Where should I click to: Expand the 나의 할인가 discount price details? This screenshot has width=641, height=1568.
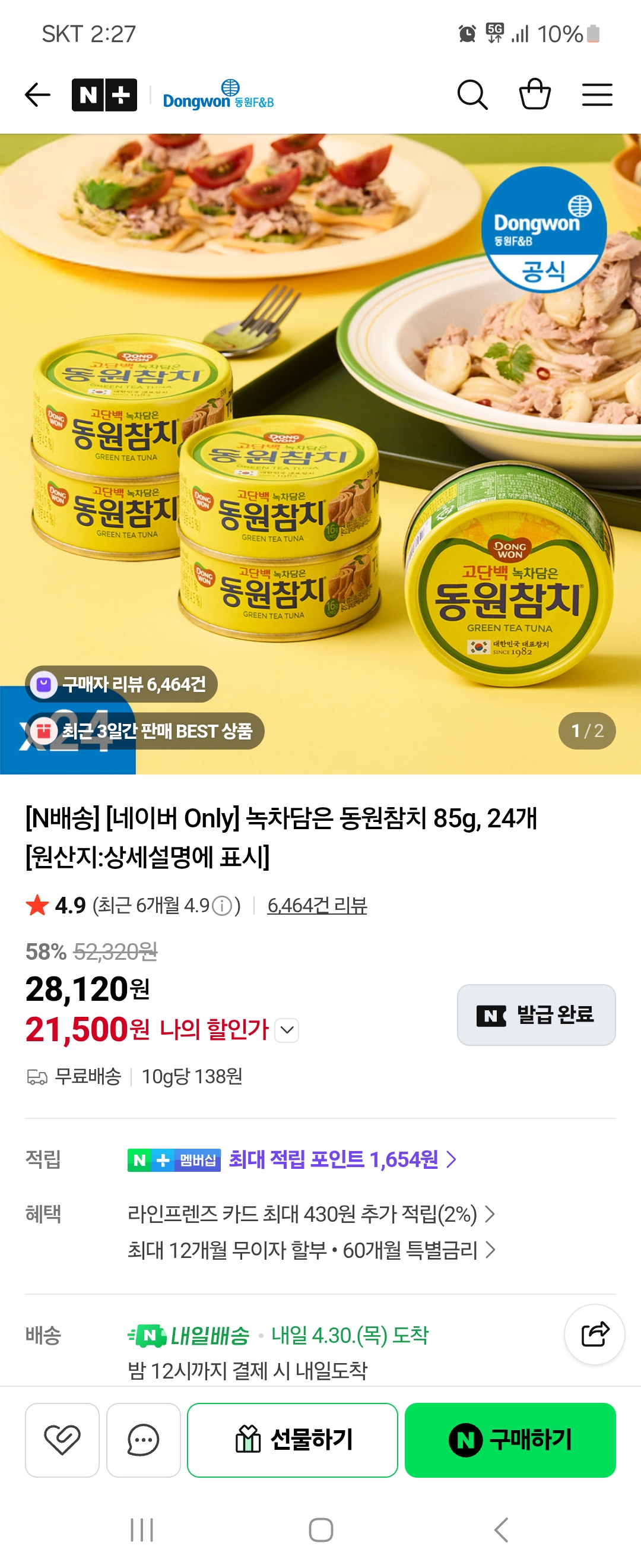[288, 1030]
